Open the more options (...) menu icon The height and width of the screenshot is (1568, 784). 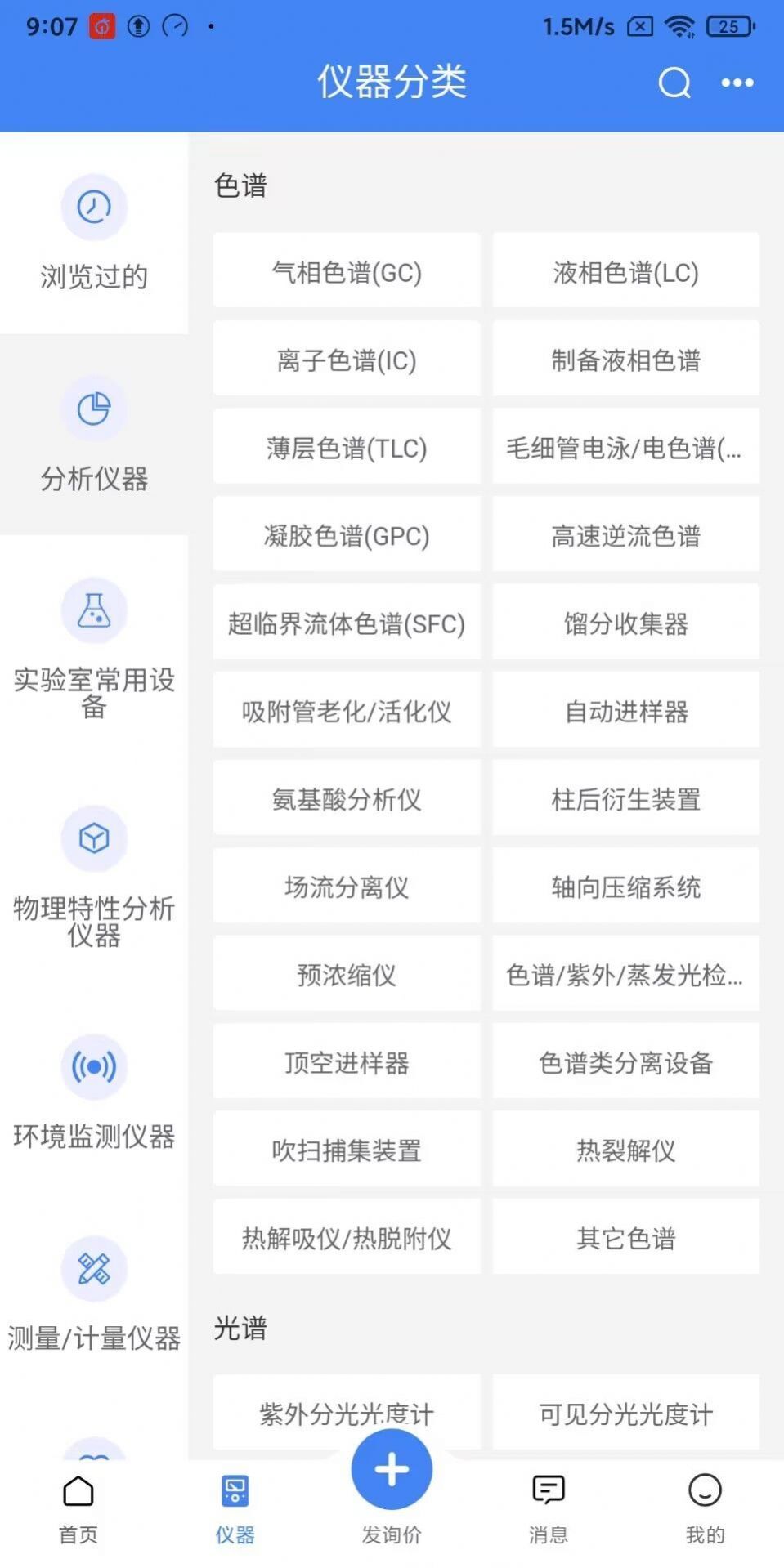735,83
